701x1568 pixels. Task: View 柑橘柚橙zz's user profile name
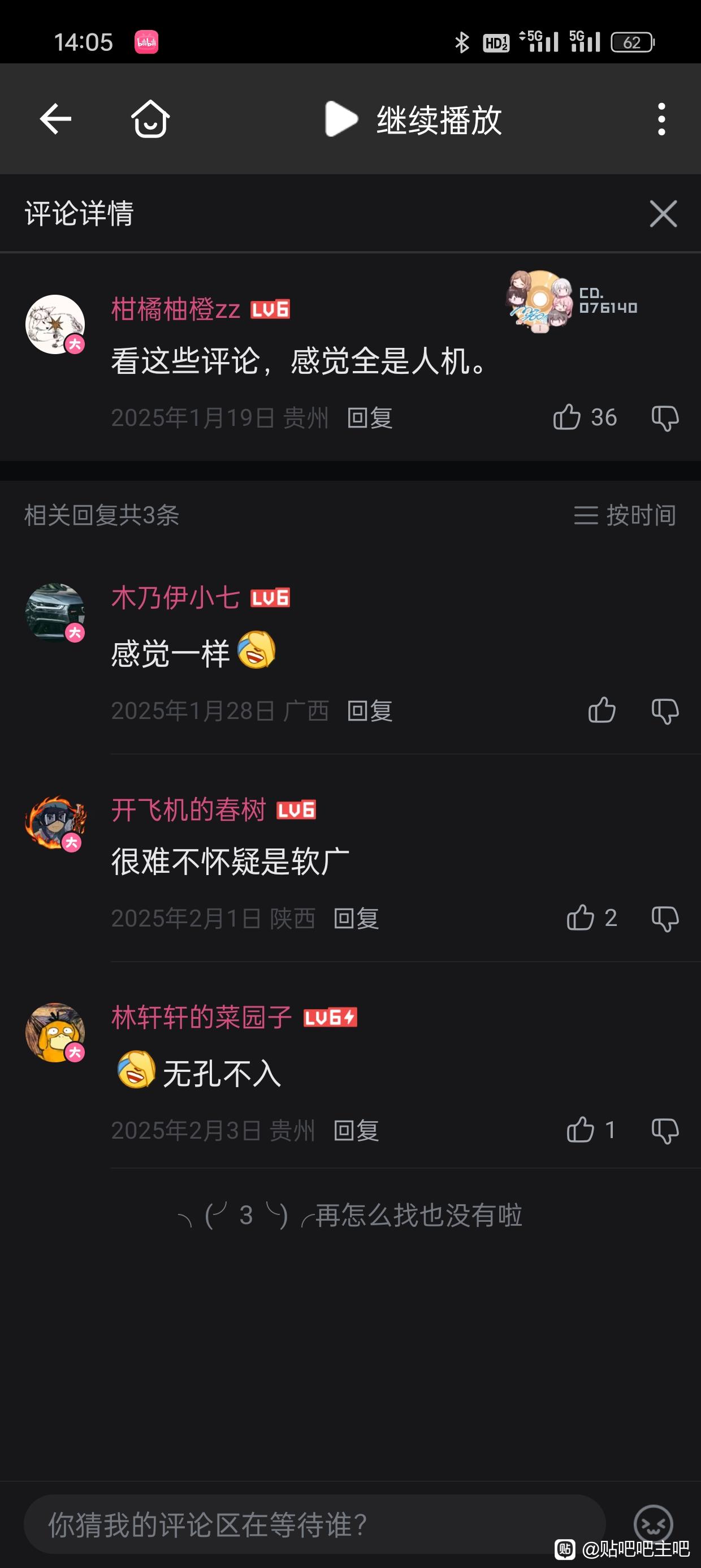tap(175, 309)
